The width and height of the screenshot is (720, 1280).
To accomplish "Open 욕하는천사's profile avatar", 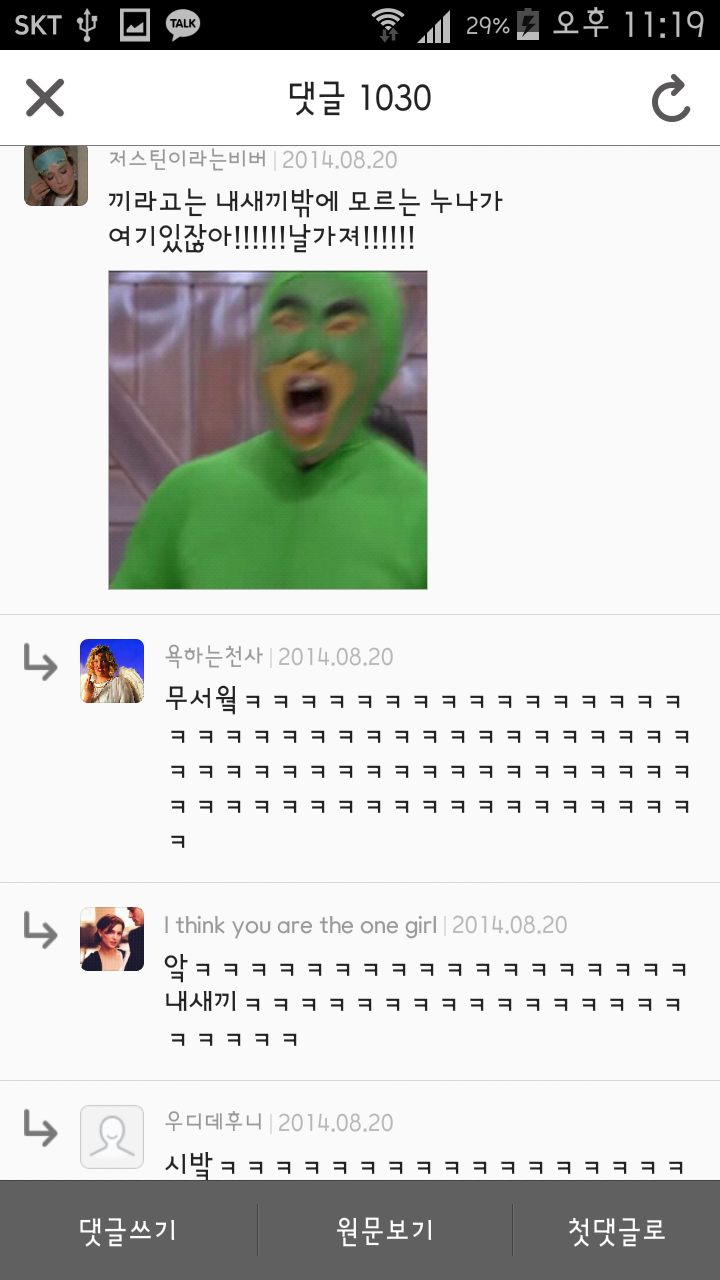I will point(112,671).
